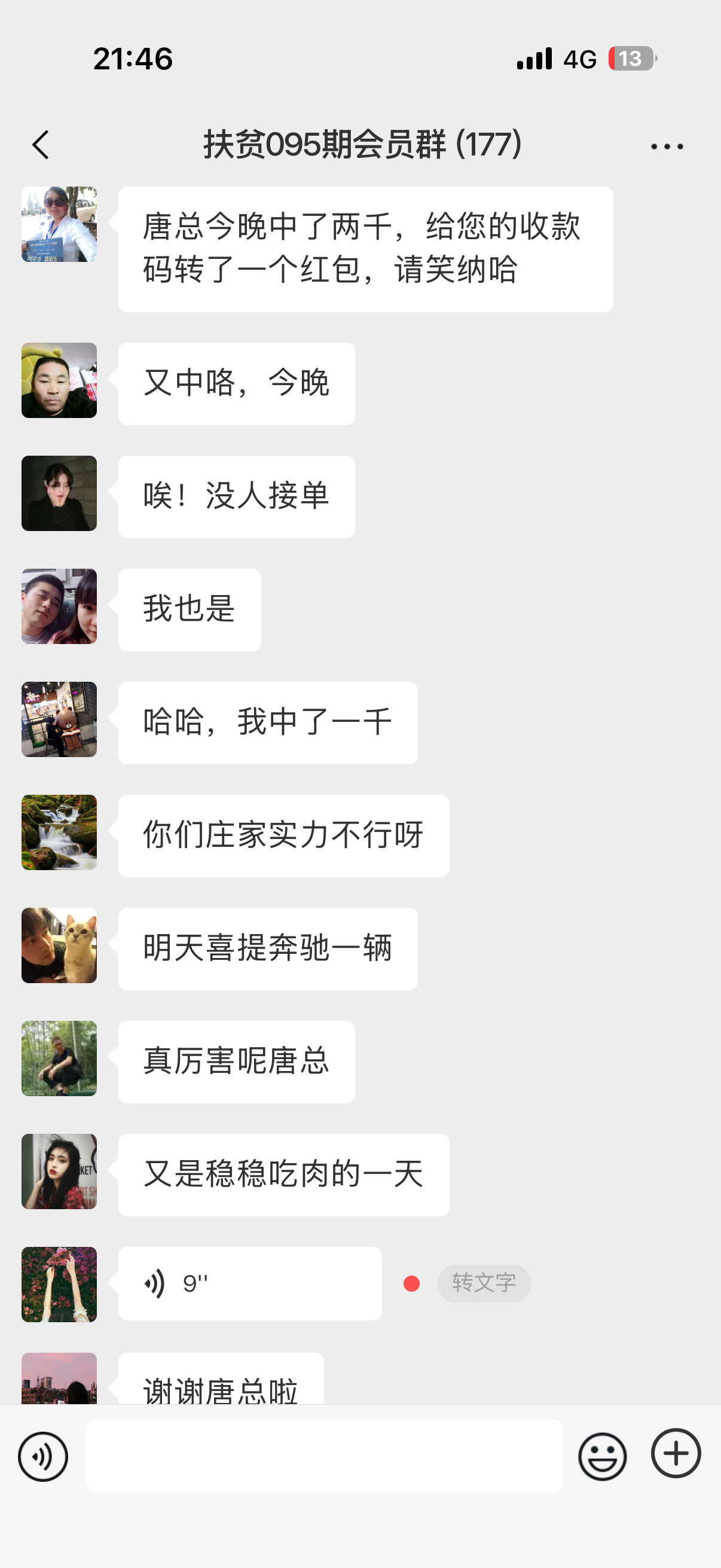Tap the clock showing 21:46
The image size is (721, 1568).
(x=133, y=58)
